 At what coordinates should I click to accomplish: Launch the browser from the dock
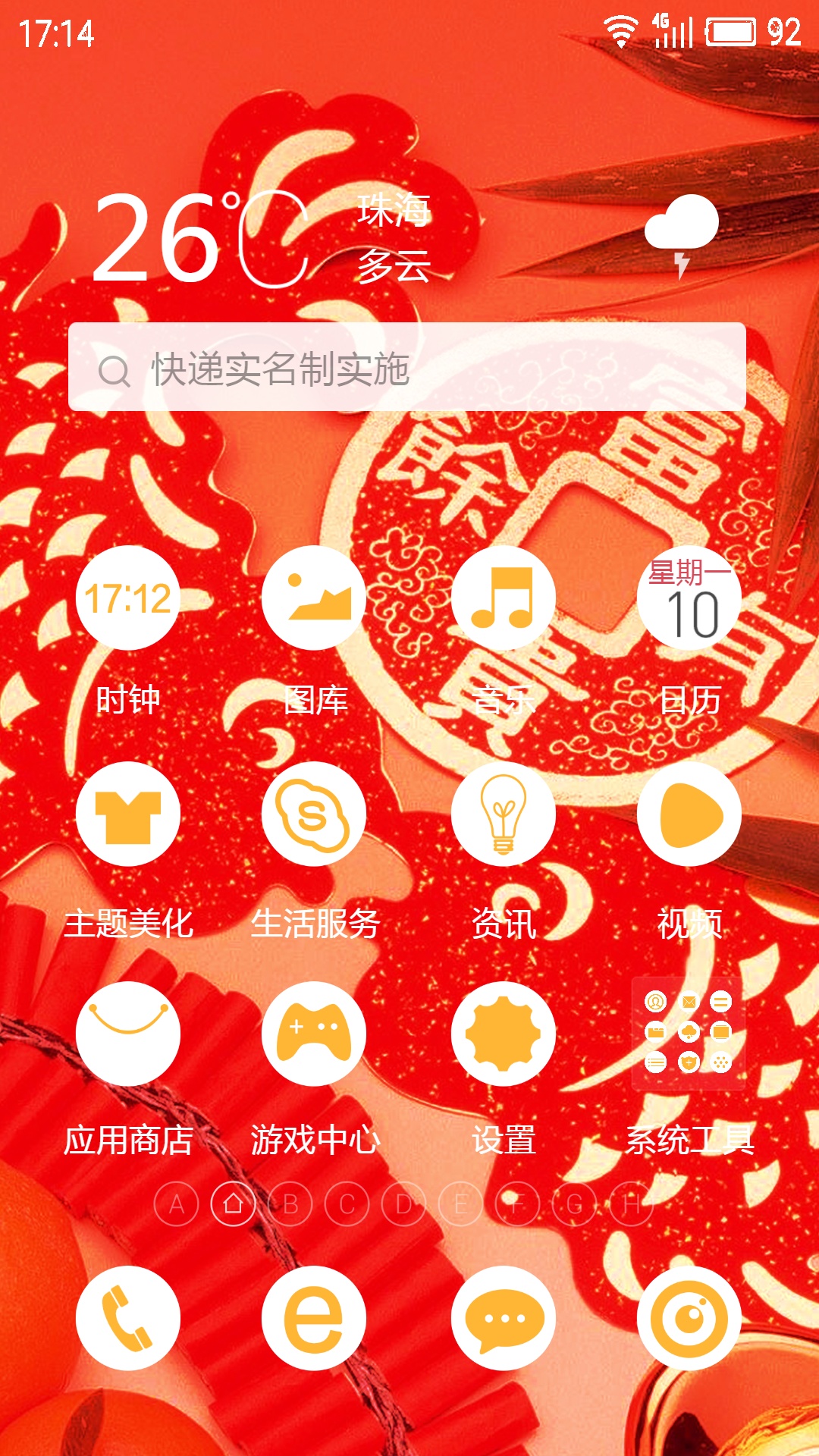[x=314, y=1318]
